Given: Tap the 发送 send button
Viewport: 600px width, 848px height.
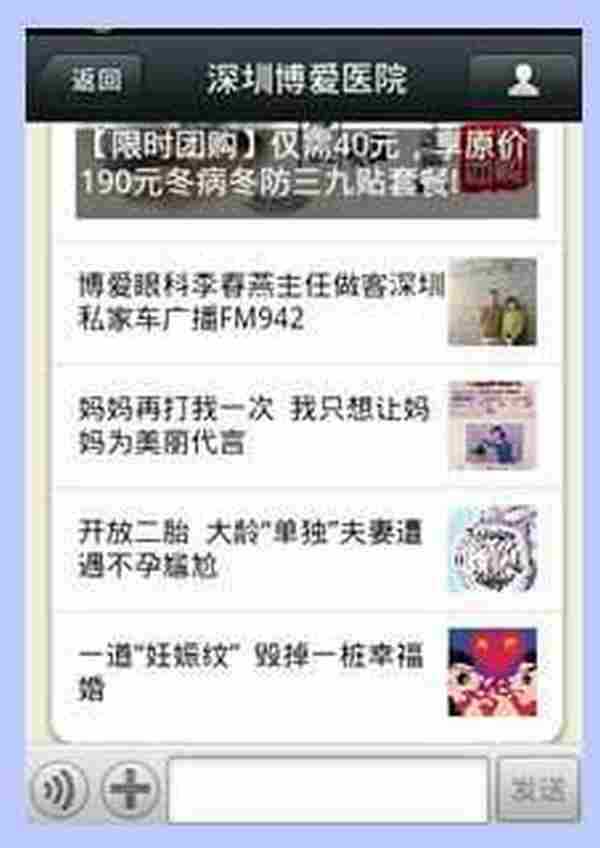Looking at the screenshot, I should click(x=538, y=790).
